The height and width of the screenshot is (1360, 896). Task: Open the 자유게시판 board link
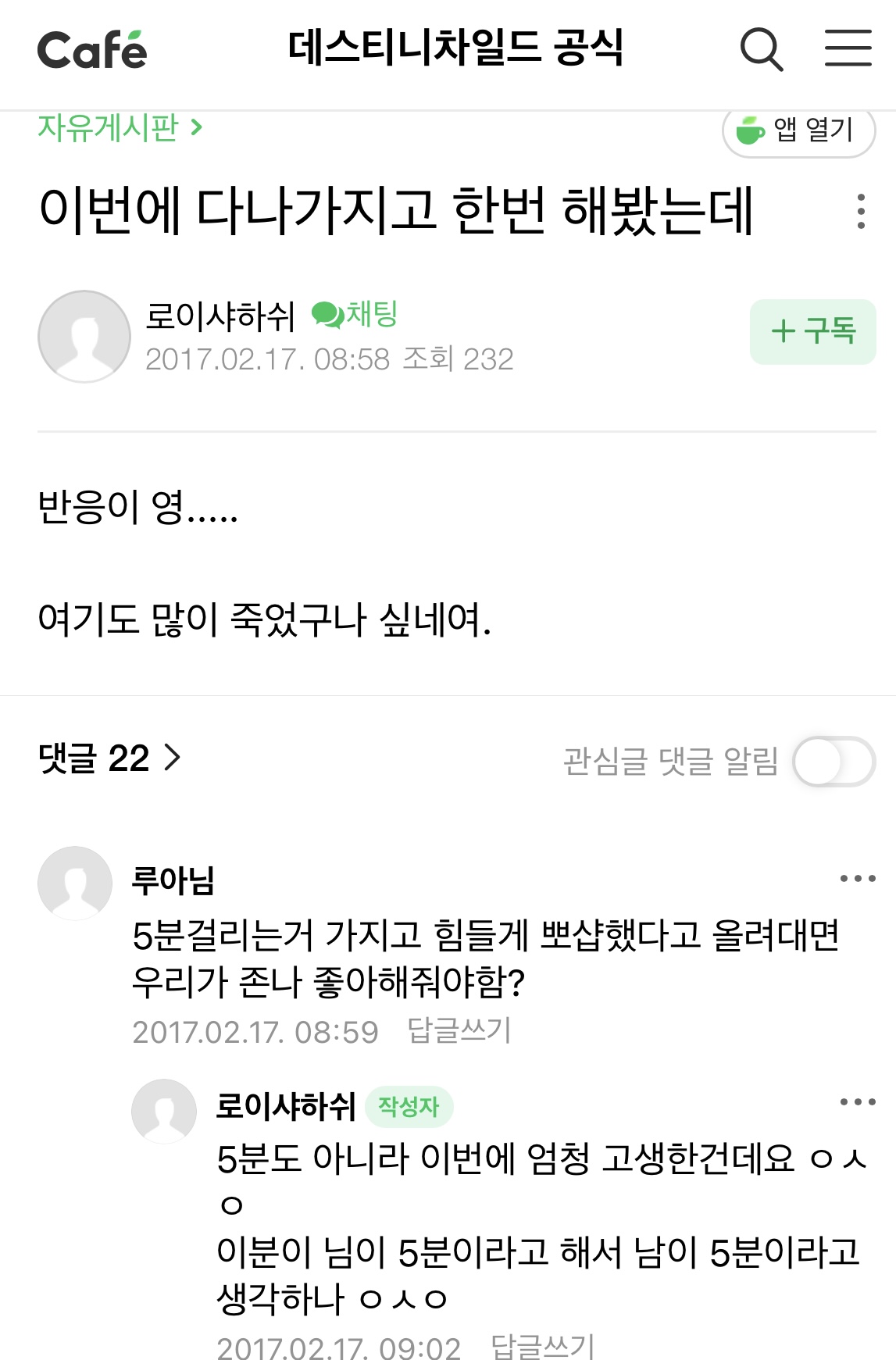[x=120, y=128]
